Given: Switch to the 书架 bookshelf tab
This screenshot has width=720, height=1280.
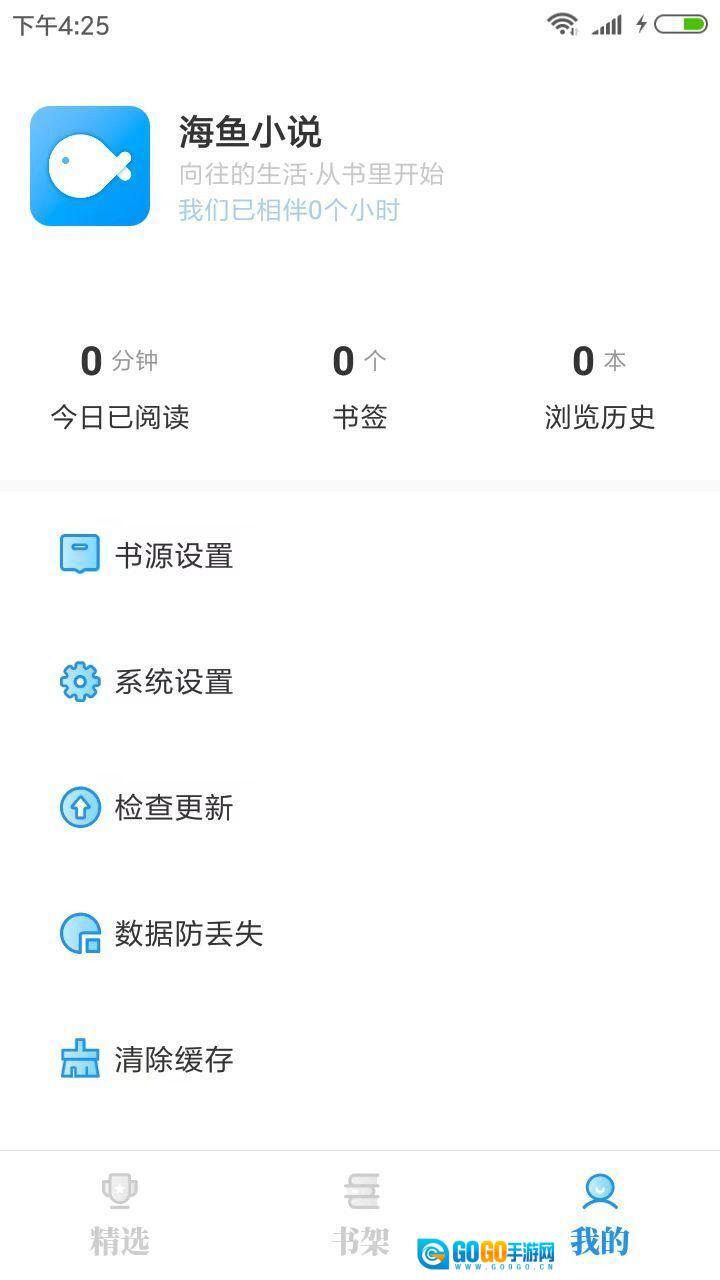Looking at the screenshot, I should point(360,1215).
